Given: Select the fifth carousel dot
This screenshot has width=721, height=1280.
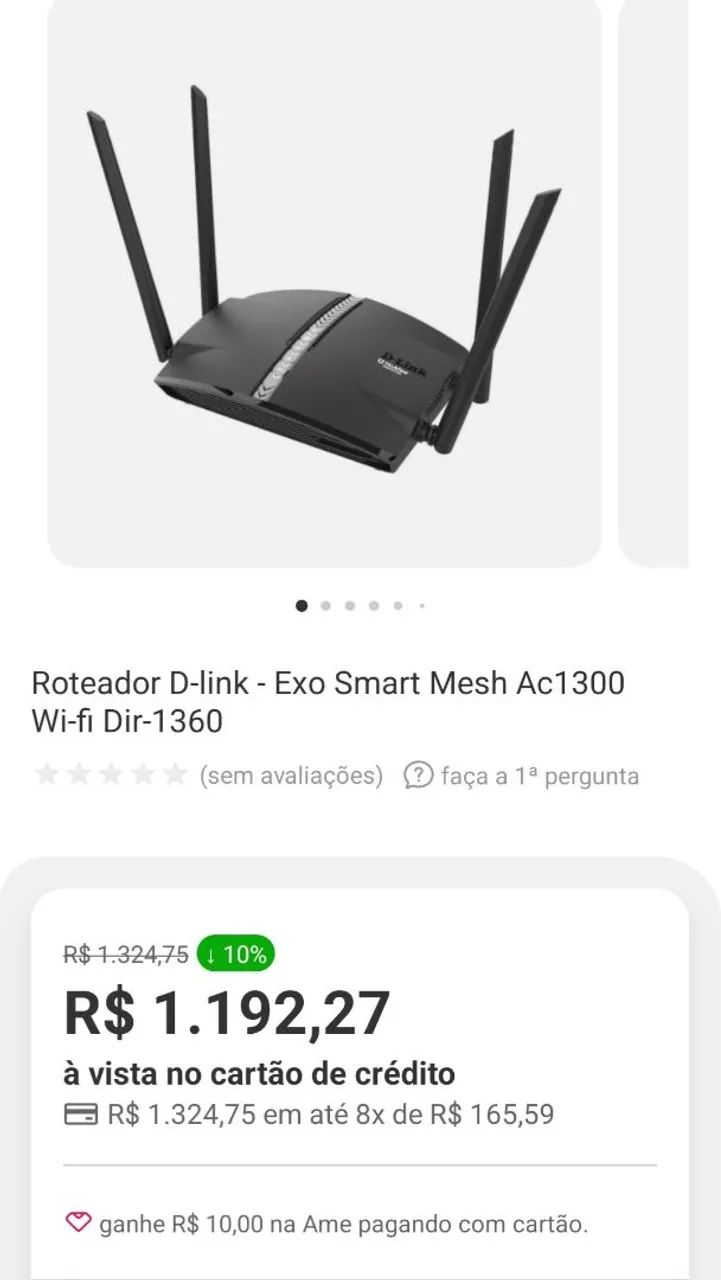Looking at the screenshot, I should (x=398, y=605).
